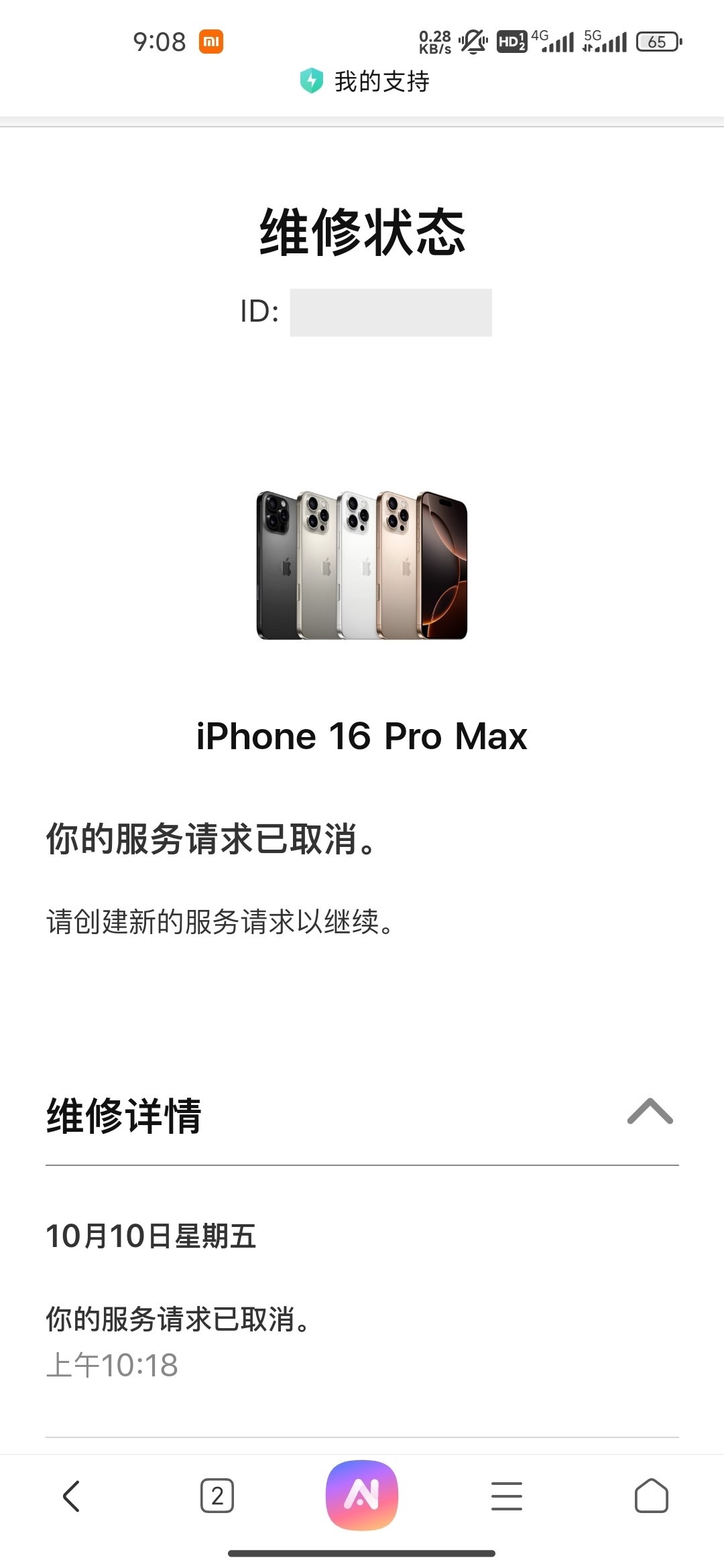
Task: Return to the browser home page
Action: coord(652,1496)
